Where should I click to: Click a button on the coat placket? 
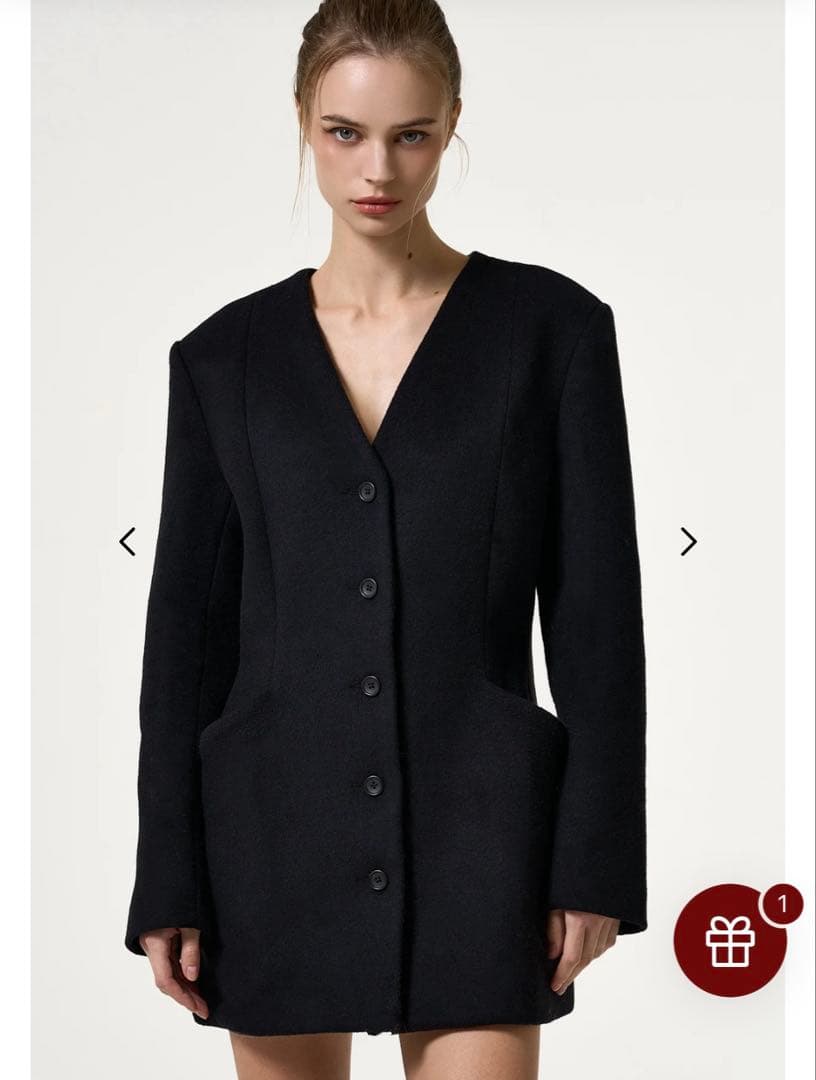tap(369, 686)
